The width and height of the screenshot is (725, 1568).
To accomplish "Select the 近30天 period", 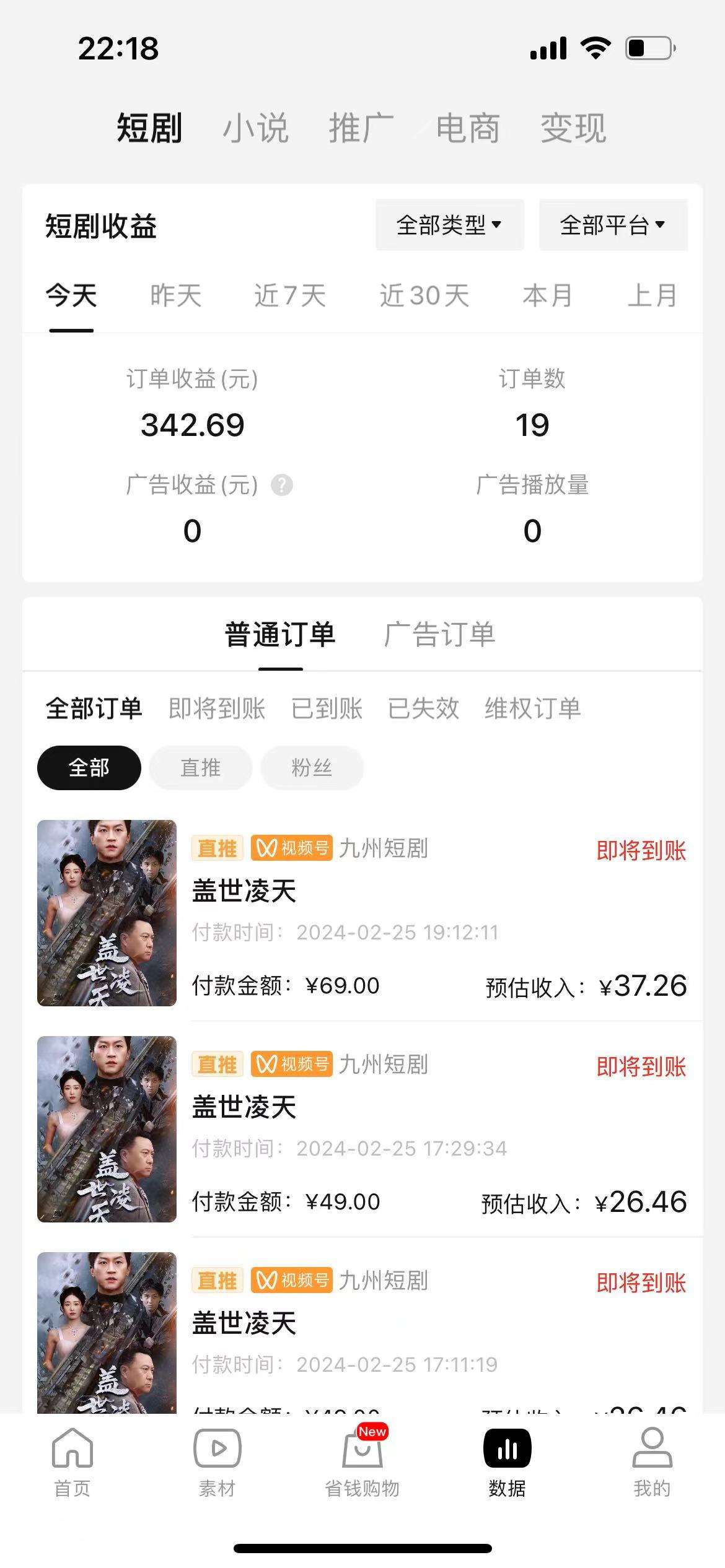I will point(424,295).
